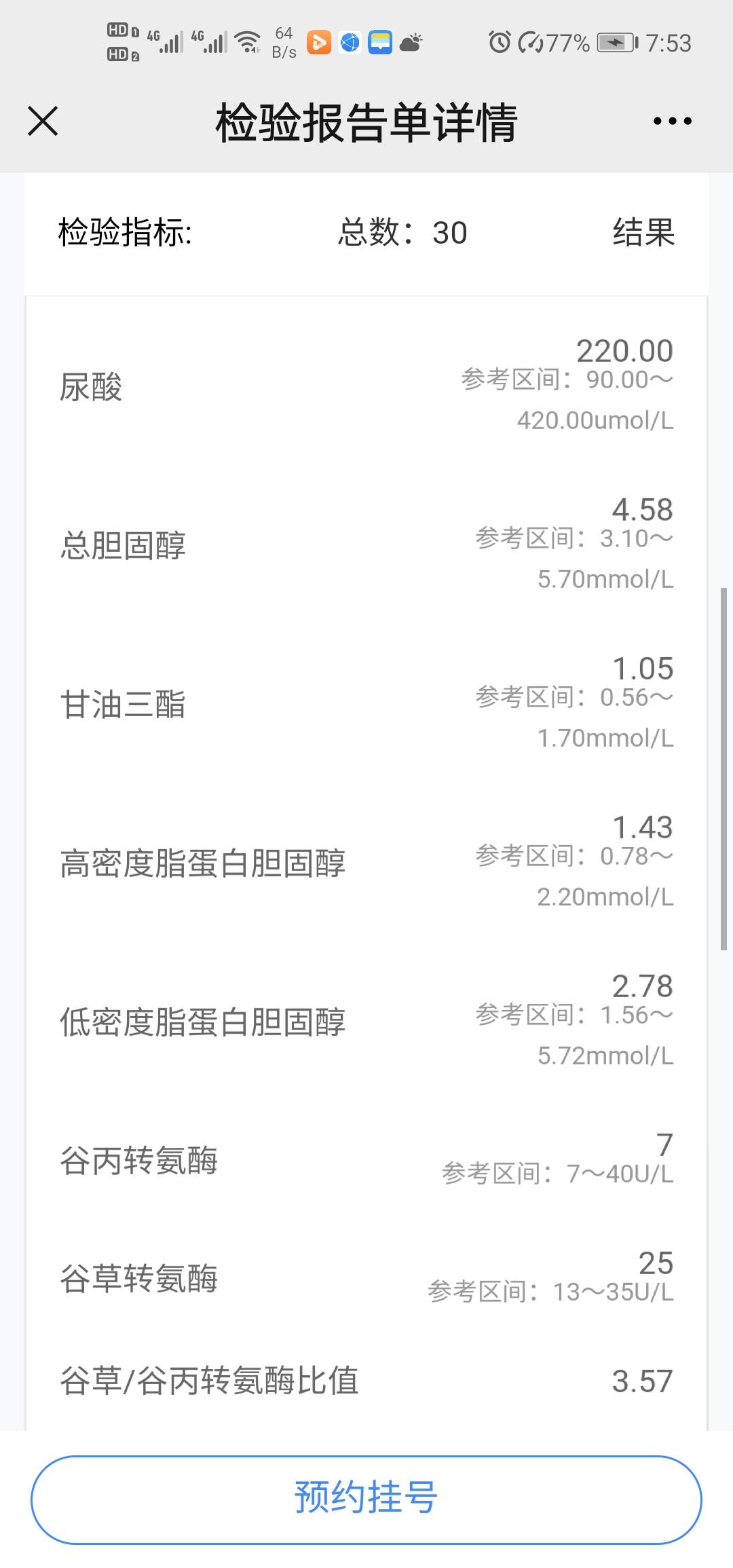
Task: Tap the 总数：30 header text
Action: coord(402,234)
